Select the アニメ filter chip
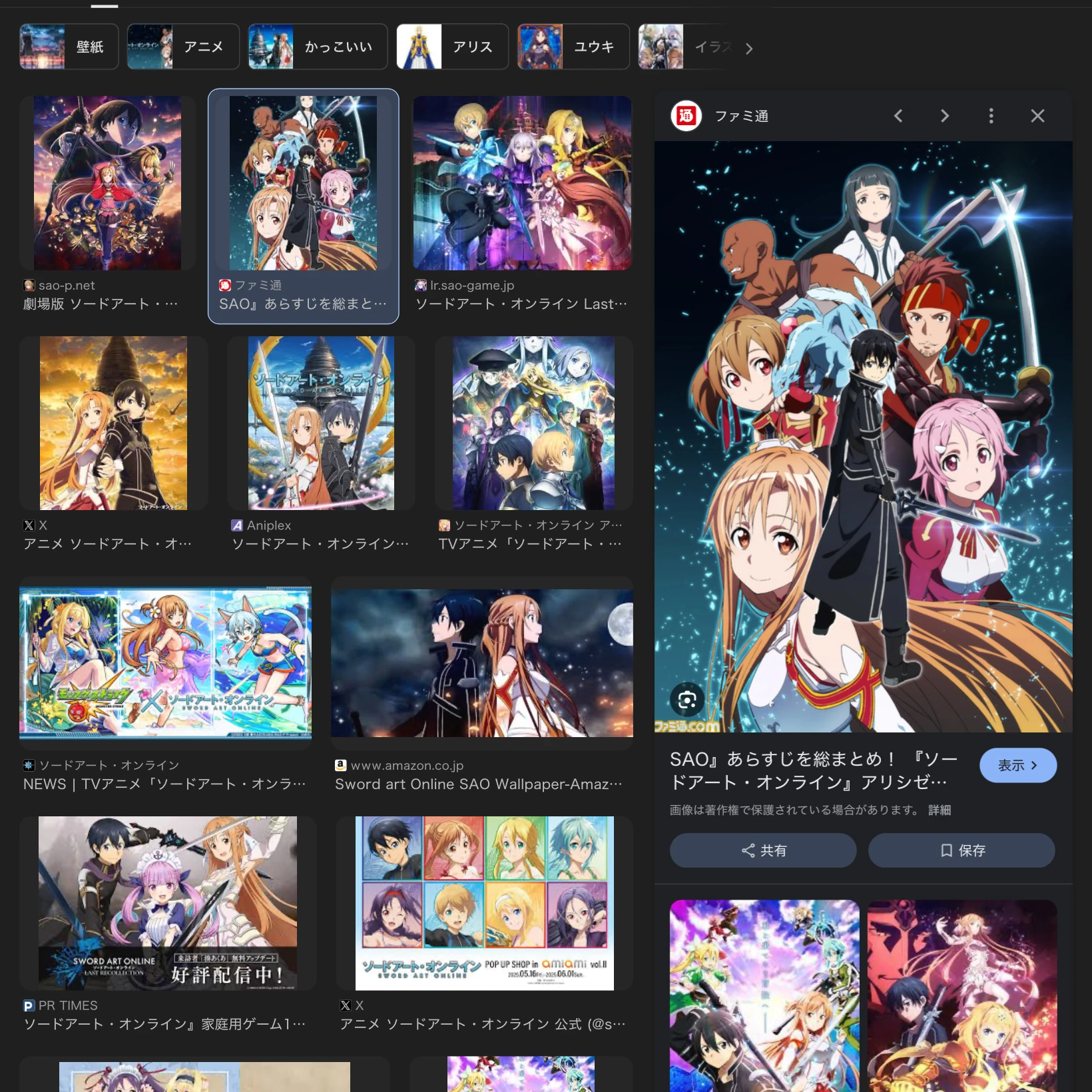The height and width of the screenshot is (1092, 1092). [x=183, y=47]
